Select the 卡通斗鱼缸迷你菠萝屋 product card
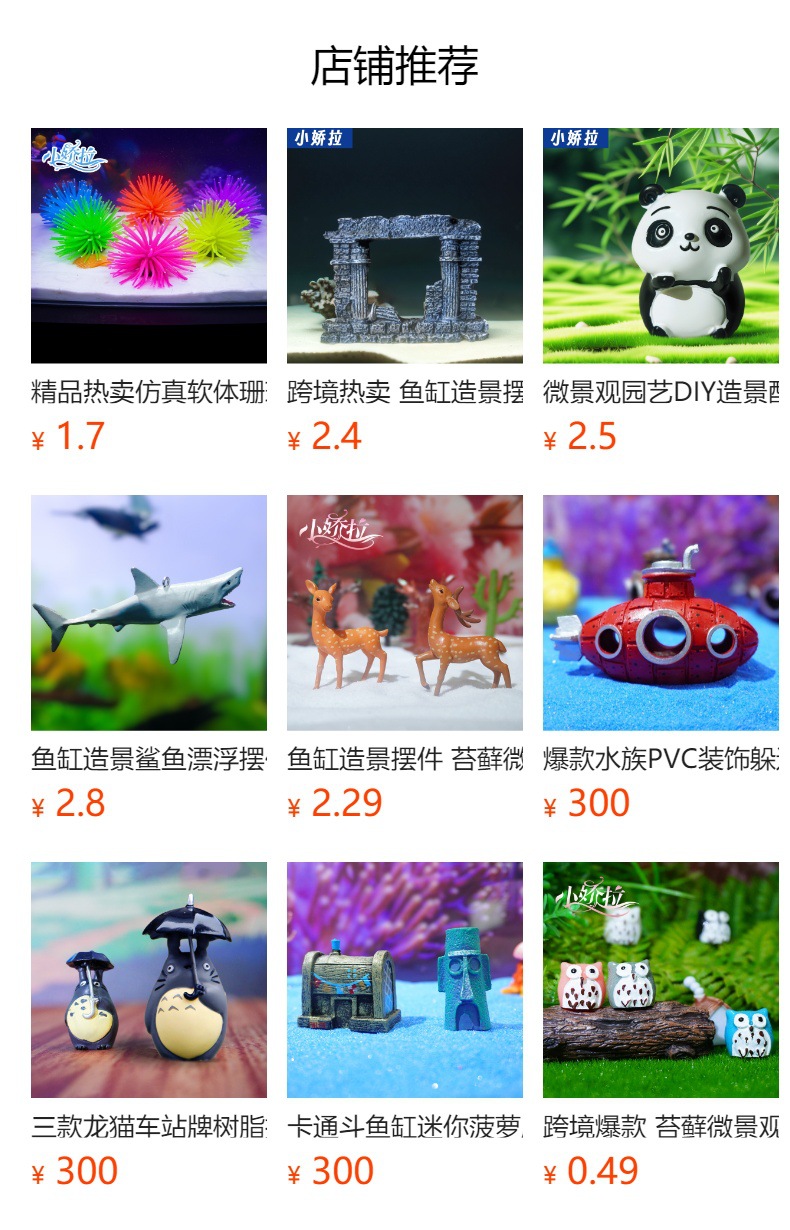The width and height of the screenshot is (790, 1230). coord(404,980)
